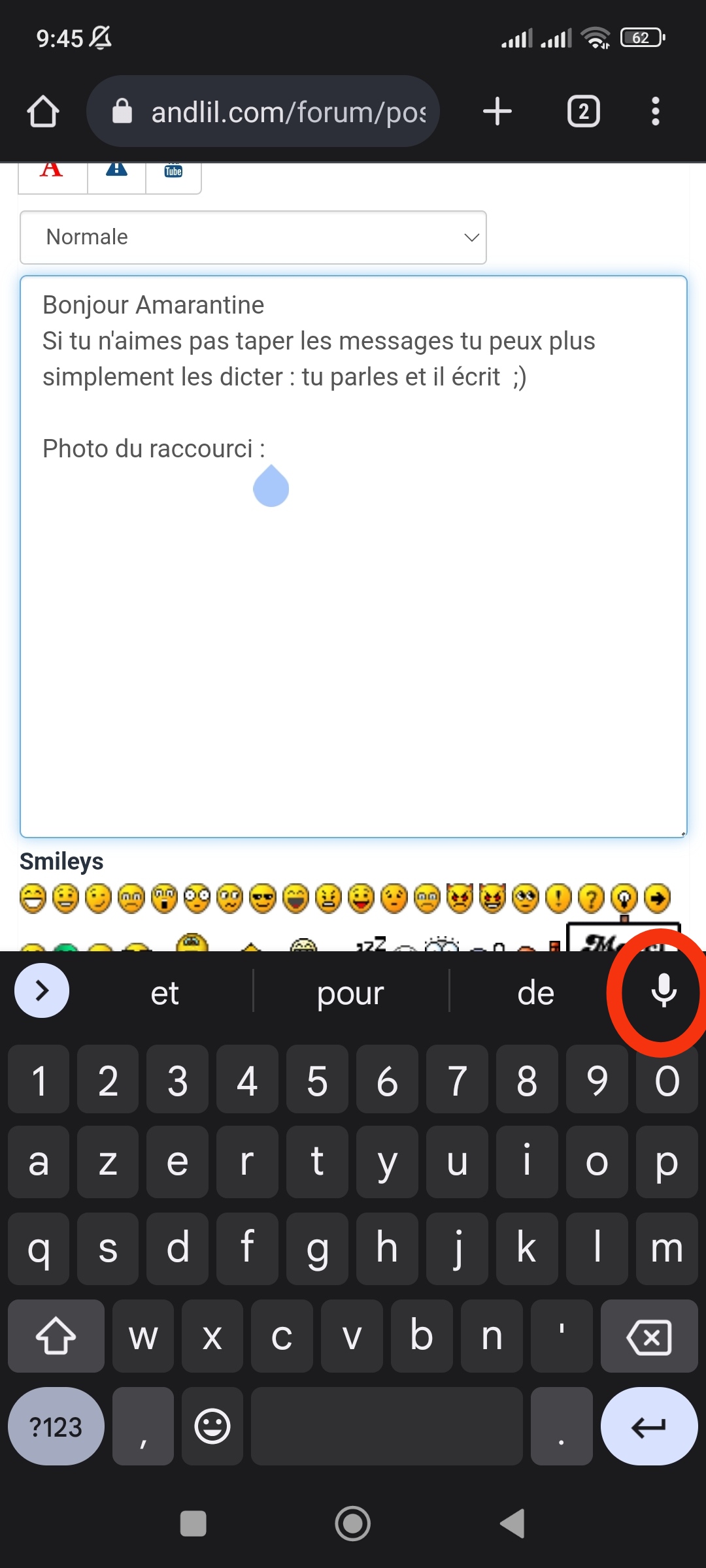Viewport: 706px width, 1568px height.
Task: Open the tab switcher showing 2 tabs
Action: [x=583, y=112]
